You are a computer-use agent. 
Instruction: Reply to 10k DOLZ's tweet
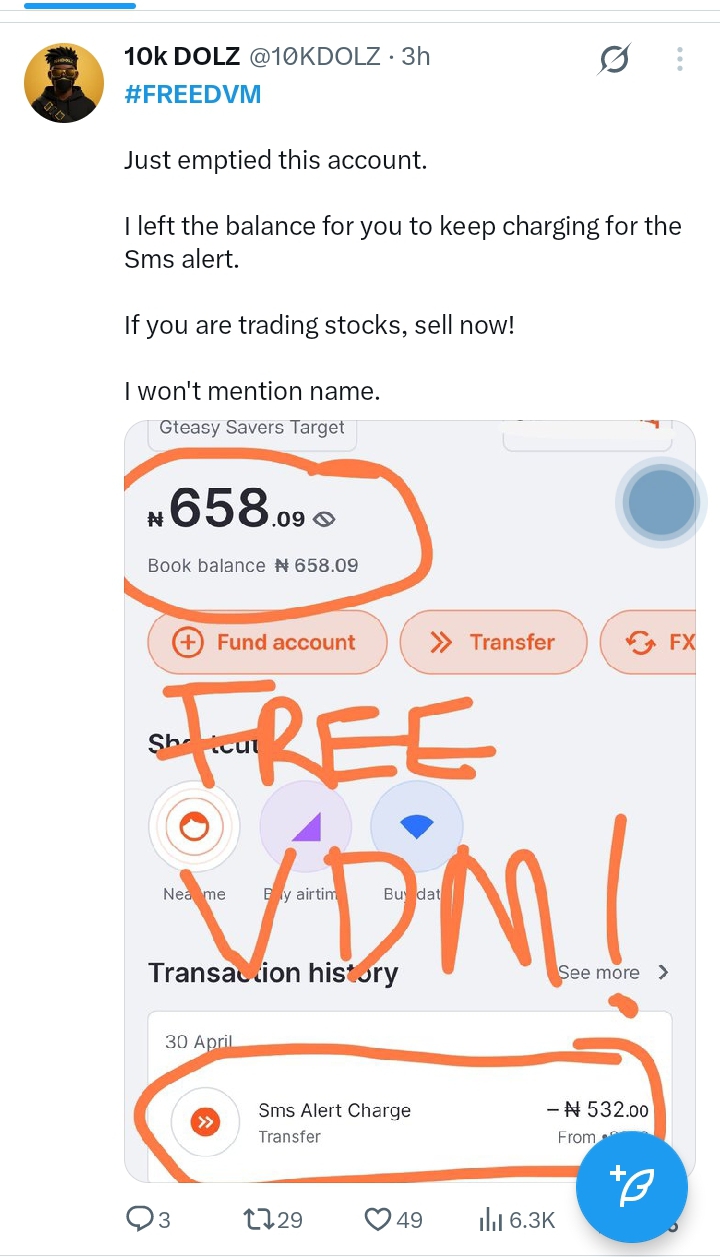[147, 1219]
